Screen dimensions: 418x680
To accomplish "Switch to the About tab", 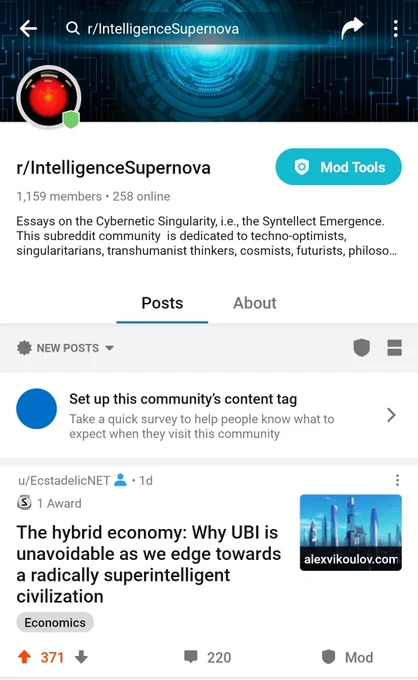I will click(x=255, y=303).
